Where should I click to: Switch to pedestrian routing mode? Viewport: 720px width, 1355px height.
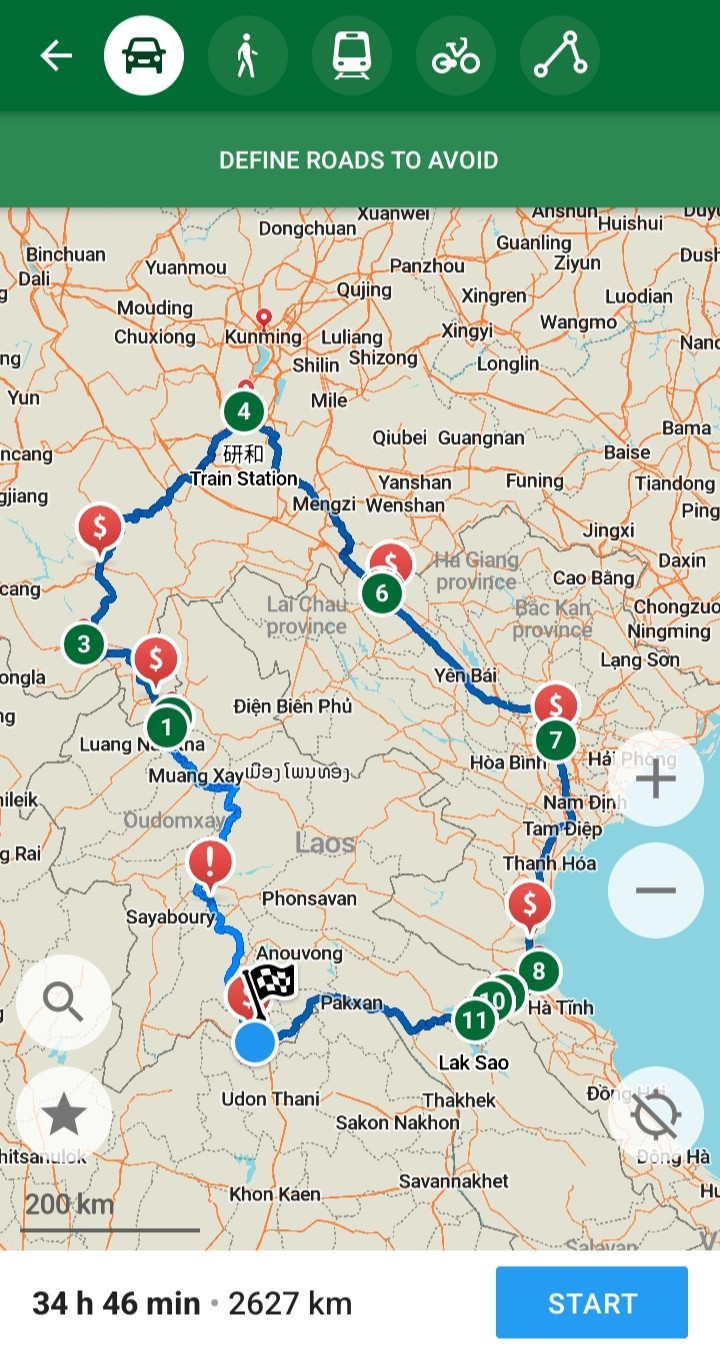tap(248, 56)
